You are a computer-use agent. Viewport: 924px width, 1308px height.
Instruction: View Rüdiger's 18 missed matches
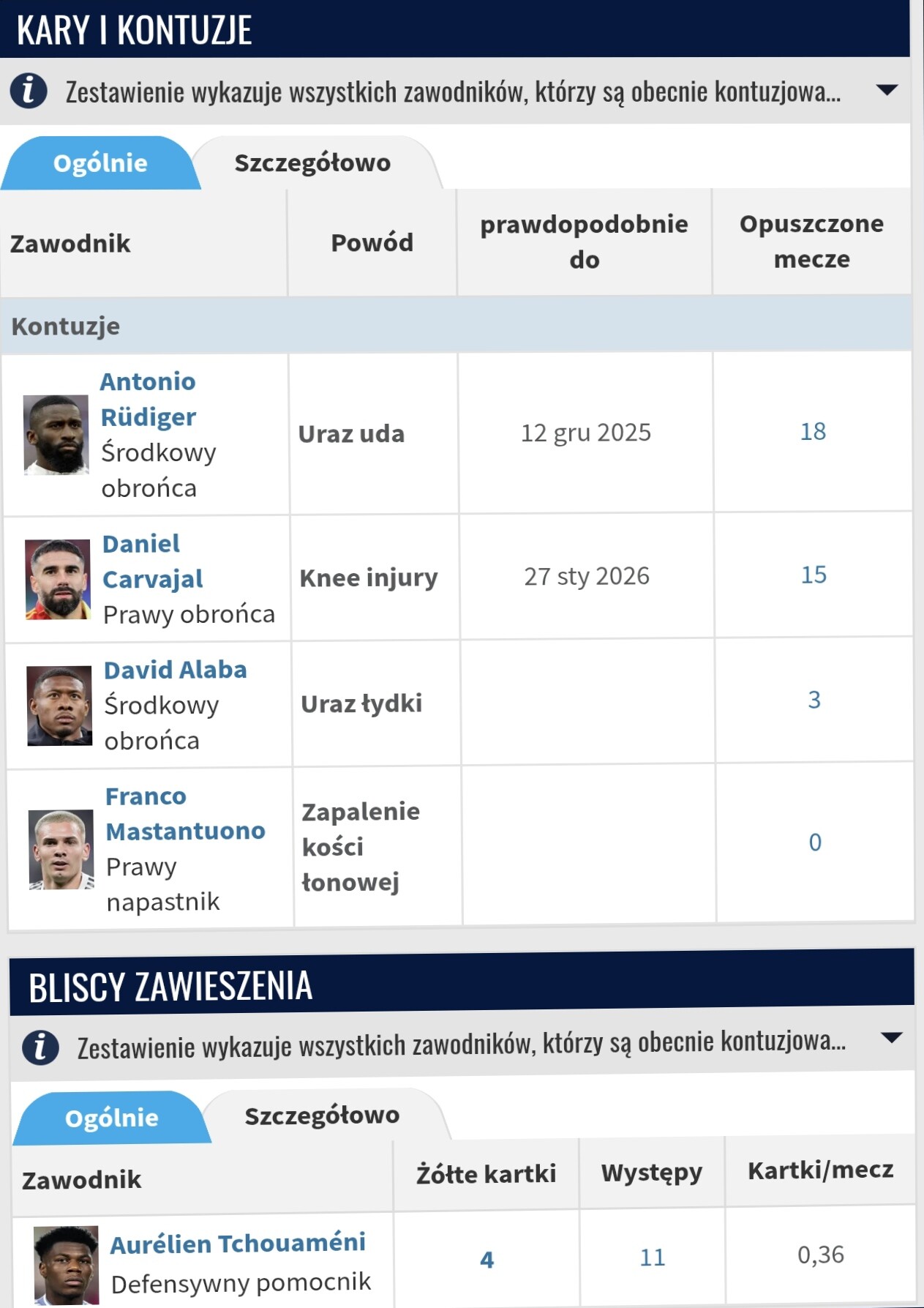[812, 432]
